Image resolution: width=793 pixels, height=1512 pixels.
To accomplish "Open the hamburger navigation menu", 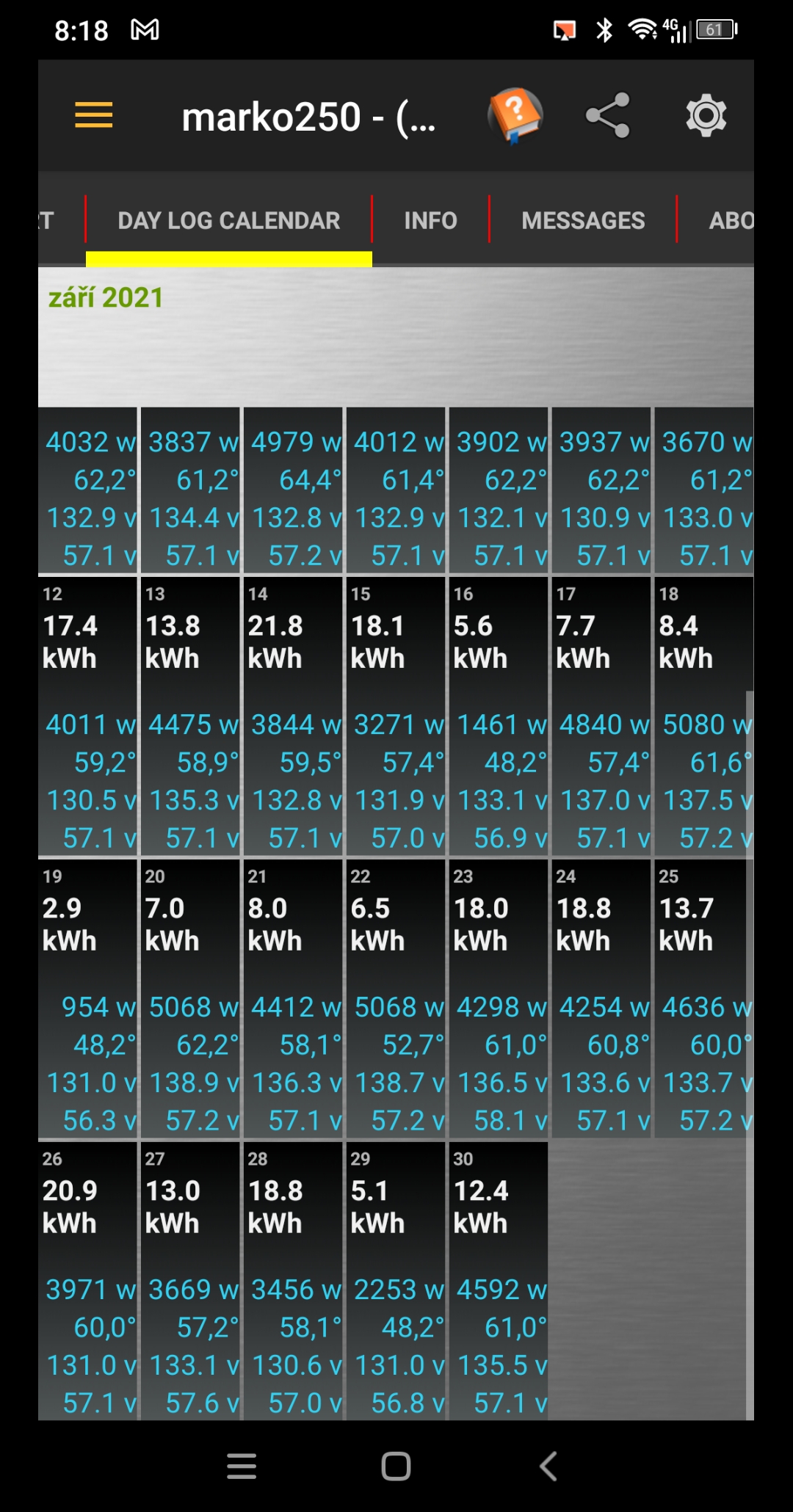I will [x=94, y=115].
